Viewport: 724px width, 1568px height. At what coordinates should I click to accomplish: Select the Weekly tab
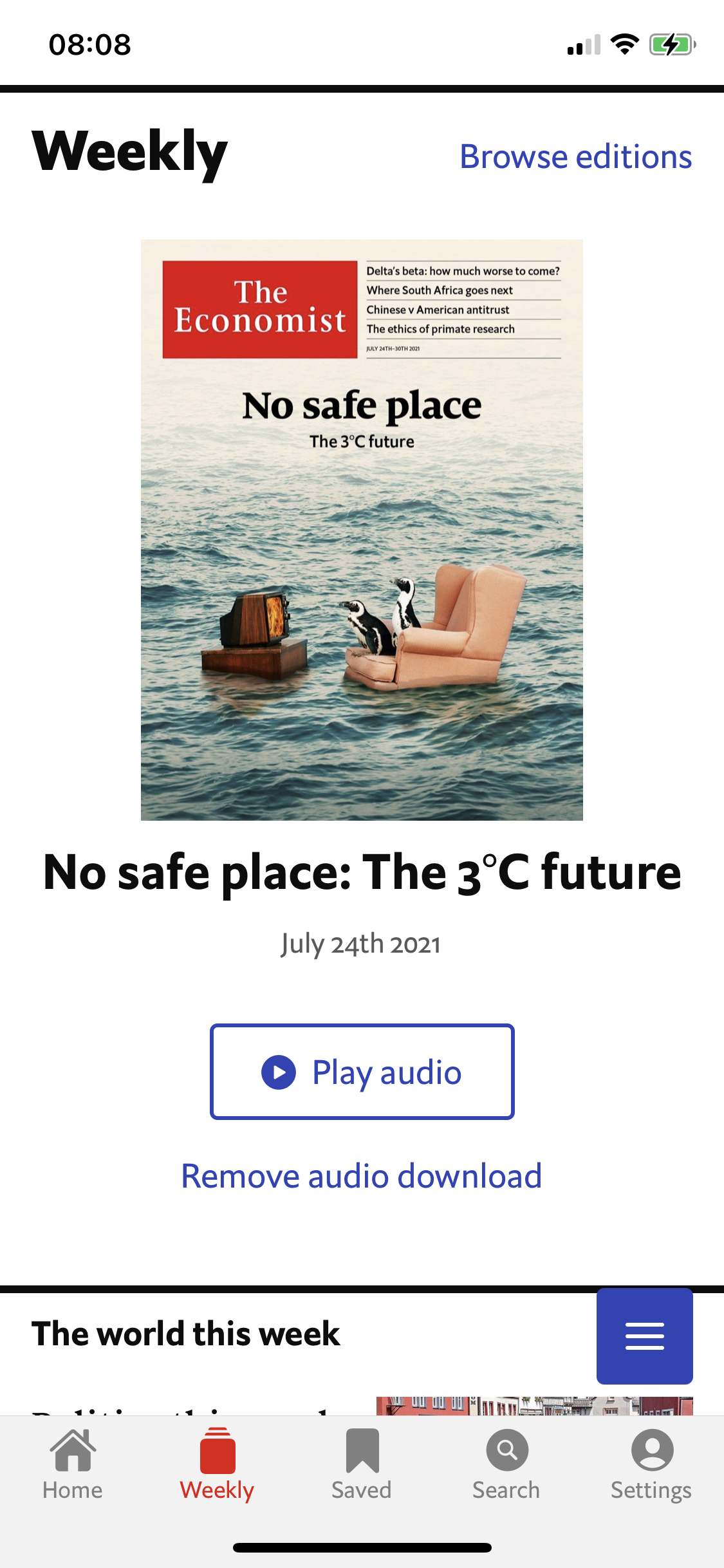pyautogui.click(x=217, y=1466)
